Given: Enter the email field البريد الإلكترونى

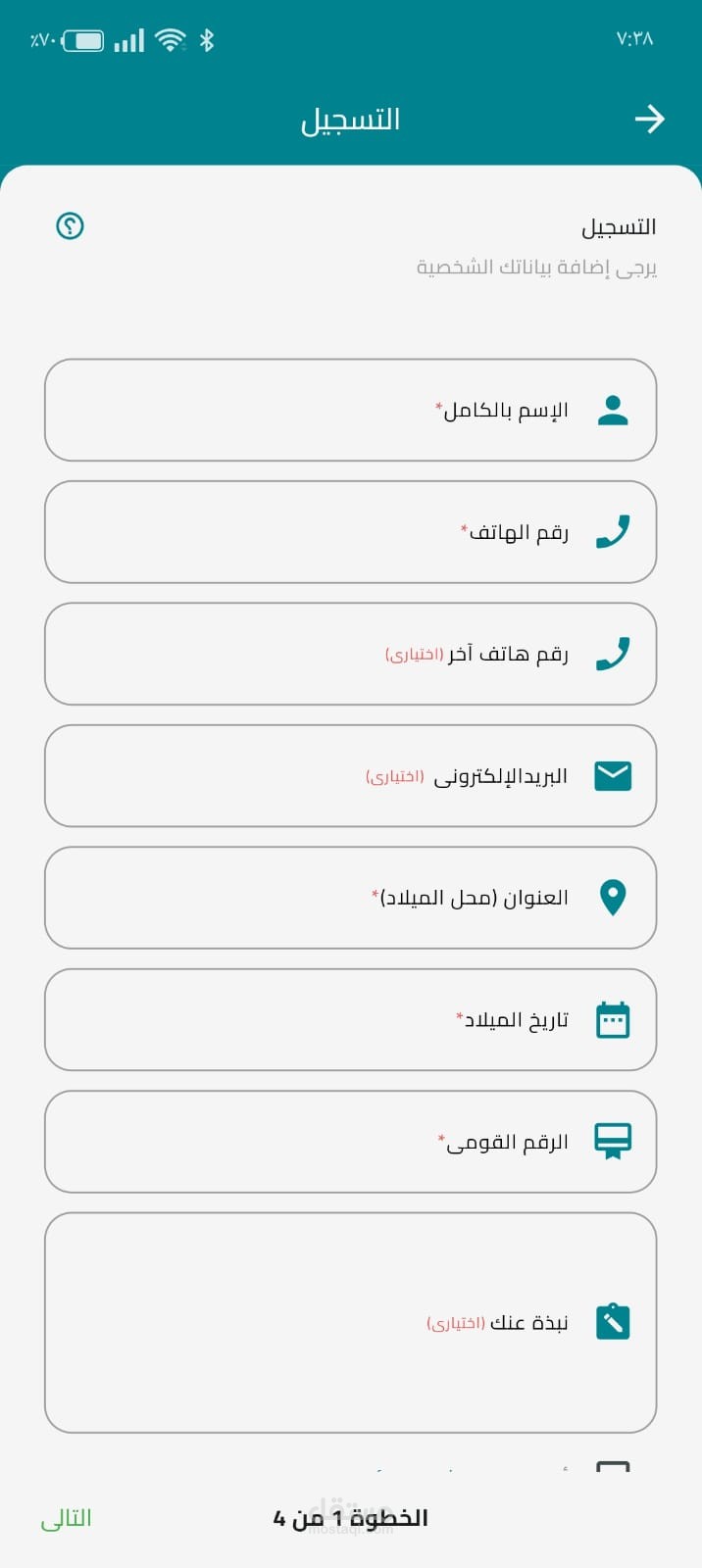Looking at the screenshot, I should pyautogui.click(x=350, y=776).
